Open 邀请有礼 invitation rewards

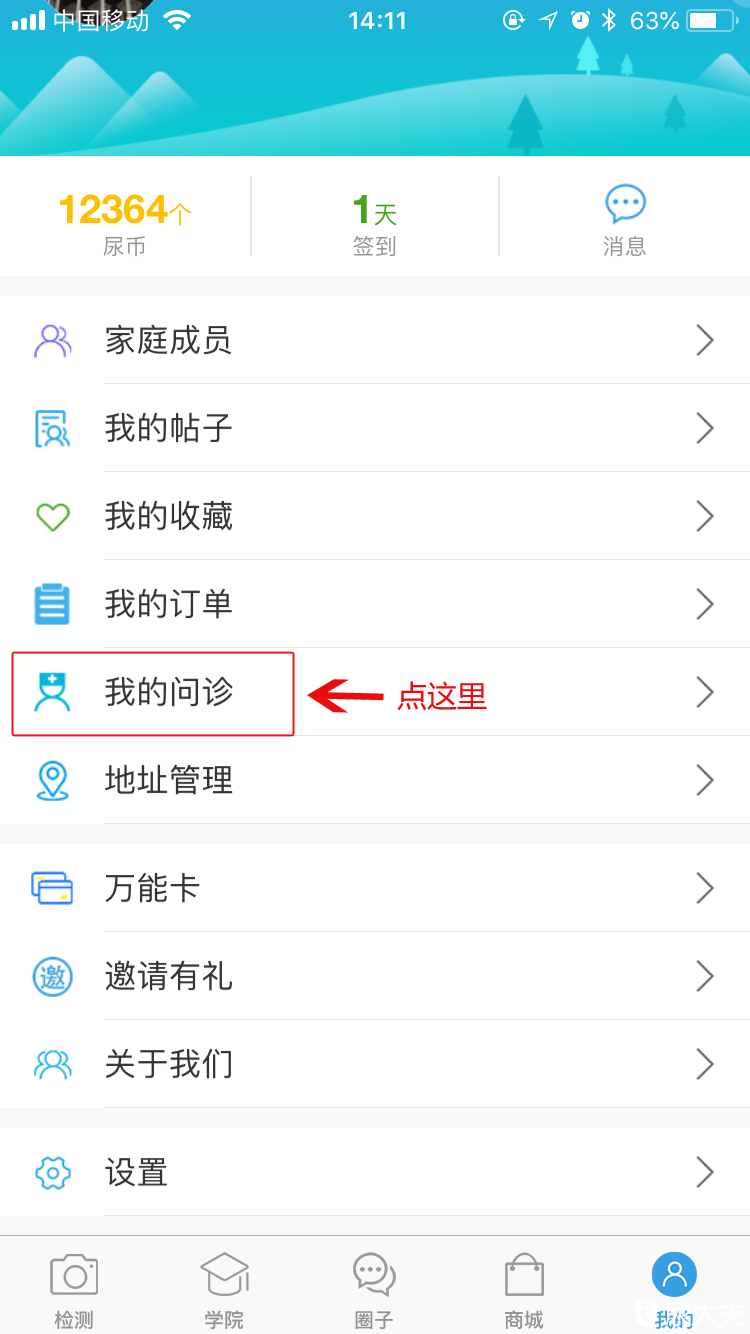(x=375, y=977)
